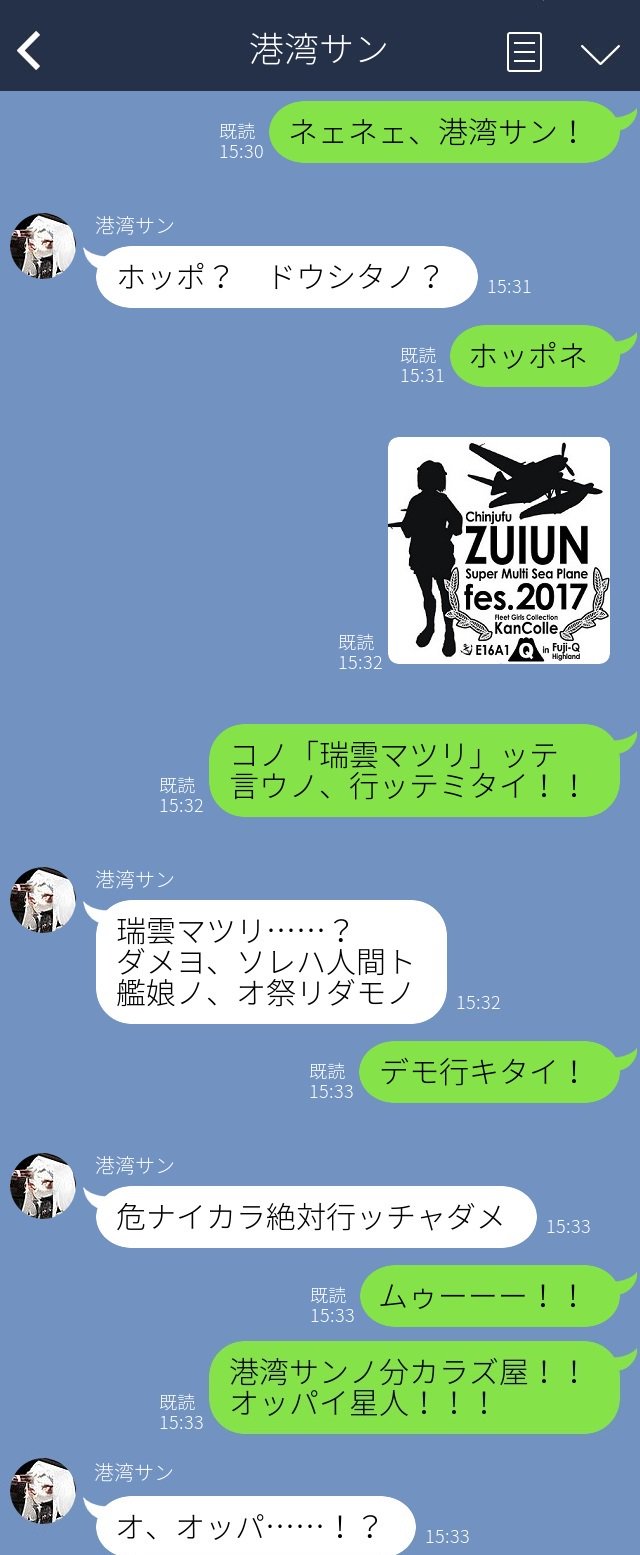Open the notes icon in header
The height and width of the screenshot is (1555, 640).
pos(524,51)
